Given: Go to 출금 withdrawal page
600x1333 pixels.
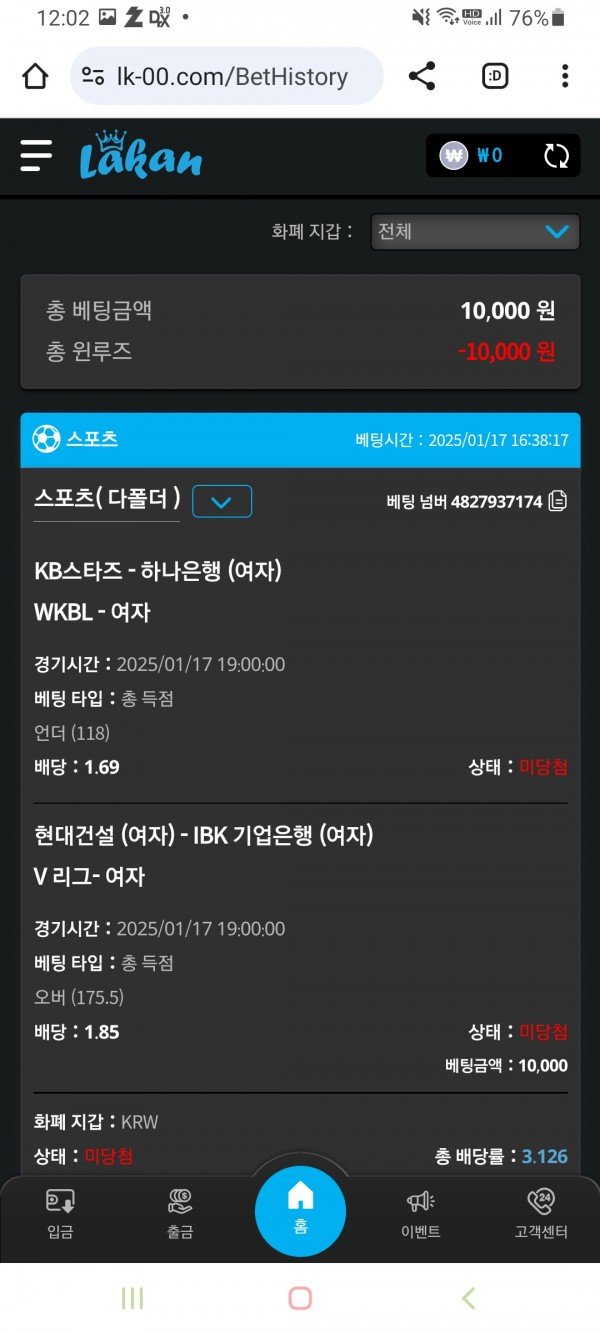Looking at the screenshot, I should point(180,1213).
